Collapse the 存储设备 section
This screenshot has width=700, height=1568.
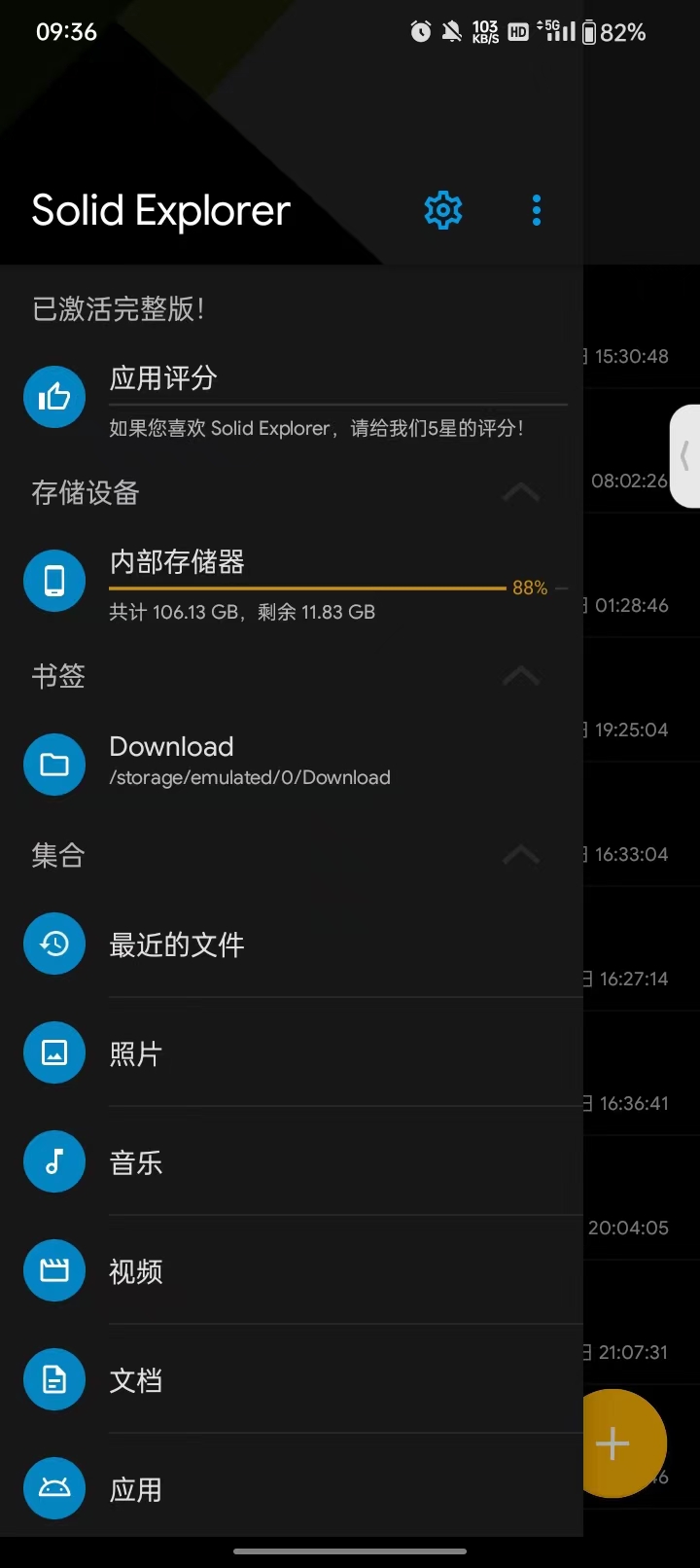point(520,492)
